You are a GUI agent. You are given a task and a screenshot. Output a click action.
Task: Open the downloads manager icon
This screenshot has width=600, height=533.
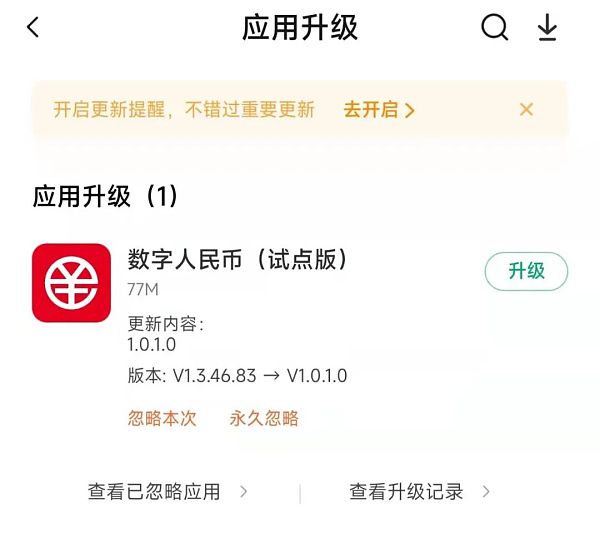547,27
